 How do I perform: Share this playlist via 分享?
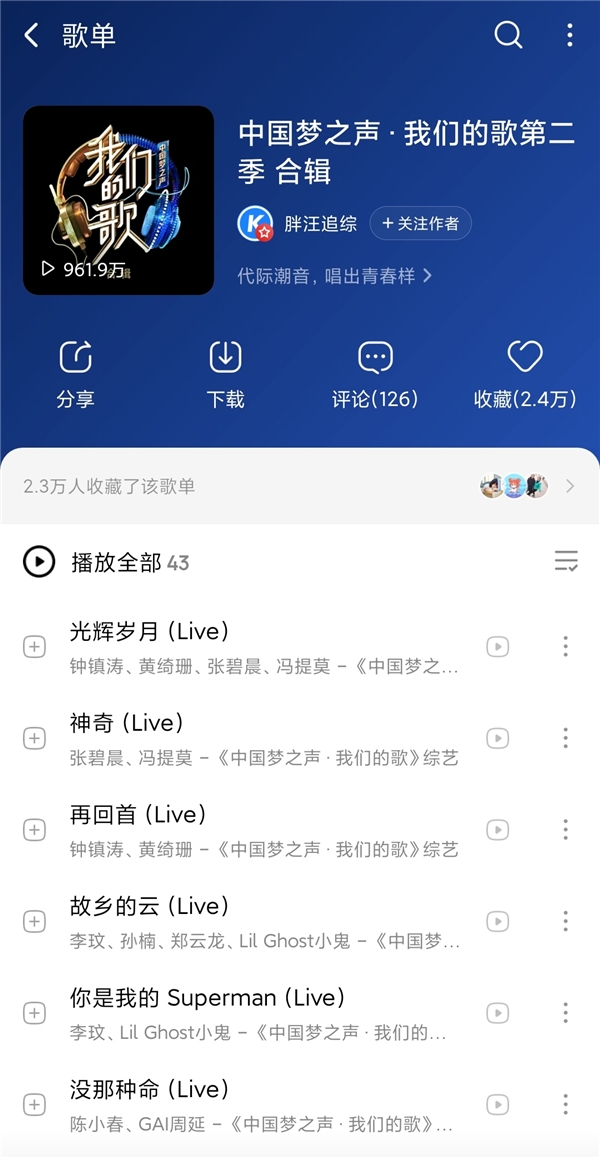pyautogui.click(x=75, y=375)
